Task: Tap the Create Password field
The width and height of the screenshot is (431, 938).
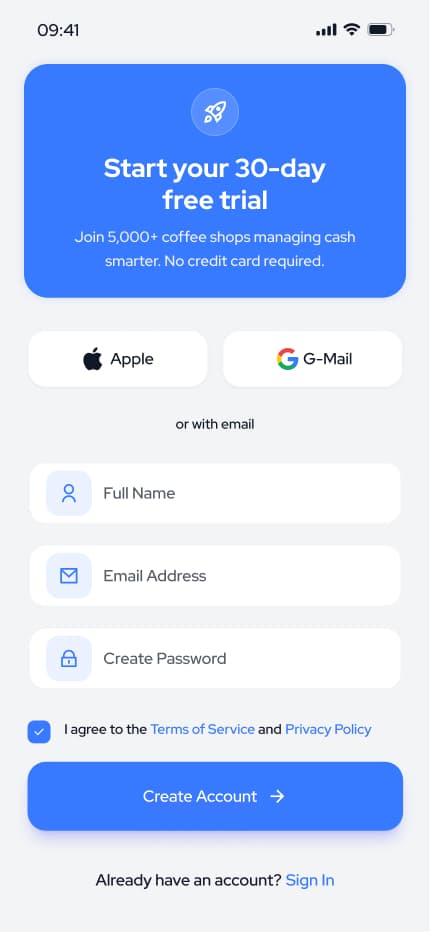Action: (215, 658)
